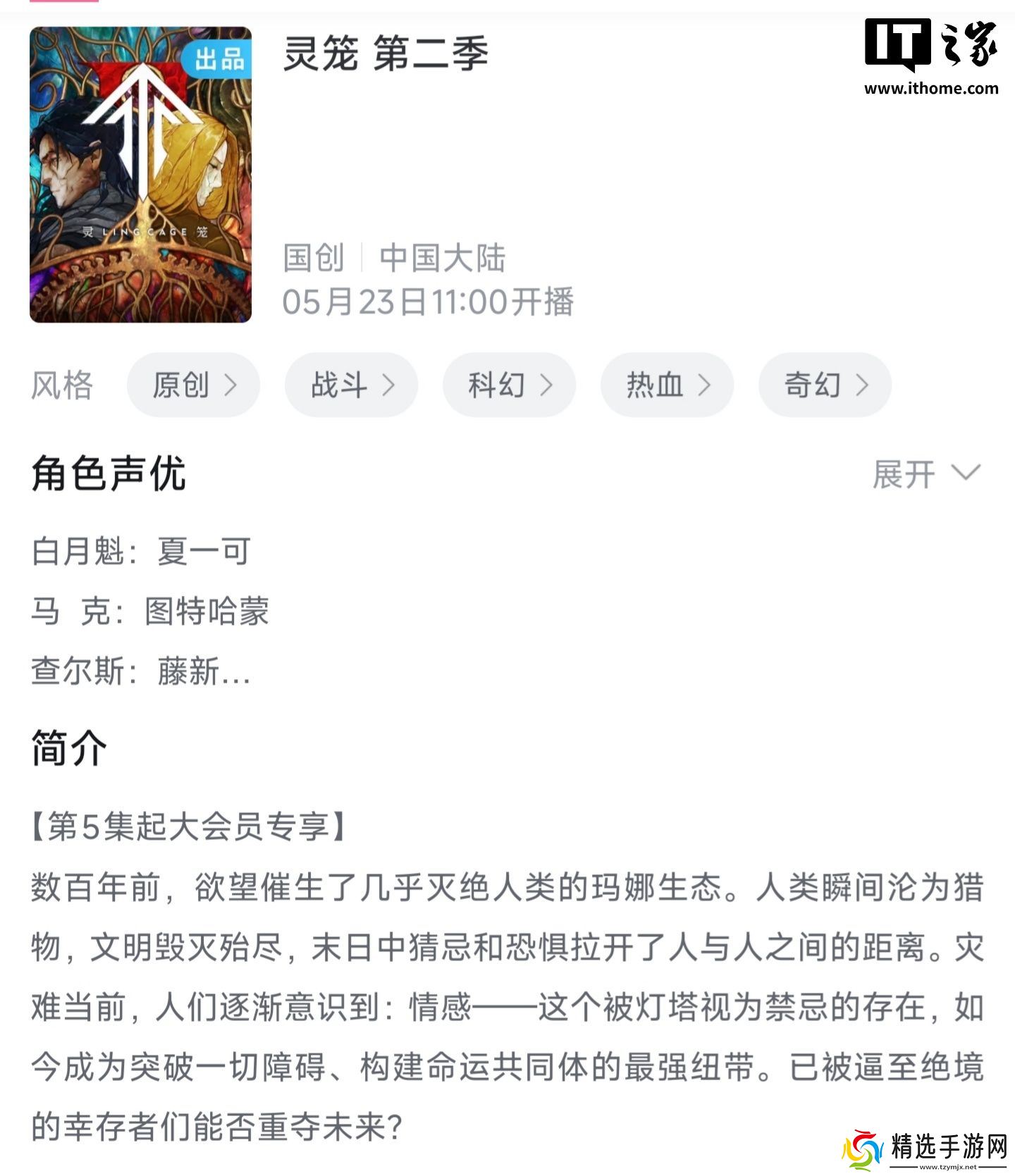Viewport: 1015px width, 1176px height.
Task: View the 灵笼 第二季 cover poster
Action: 140,175
